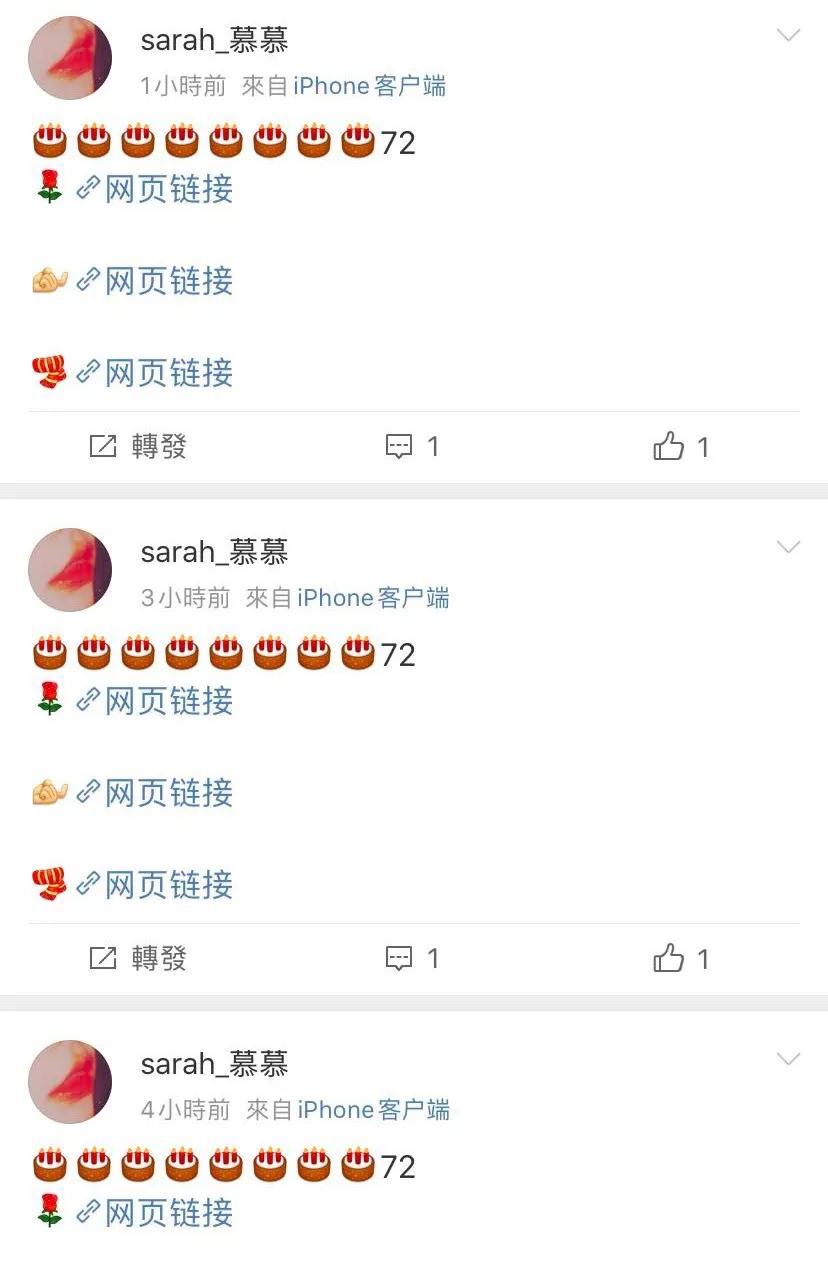Tap the like thumbs-up on the top post
This screenshot has height=1273, width=828.
(668, 447)
